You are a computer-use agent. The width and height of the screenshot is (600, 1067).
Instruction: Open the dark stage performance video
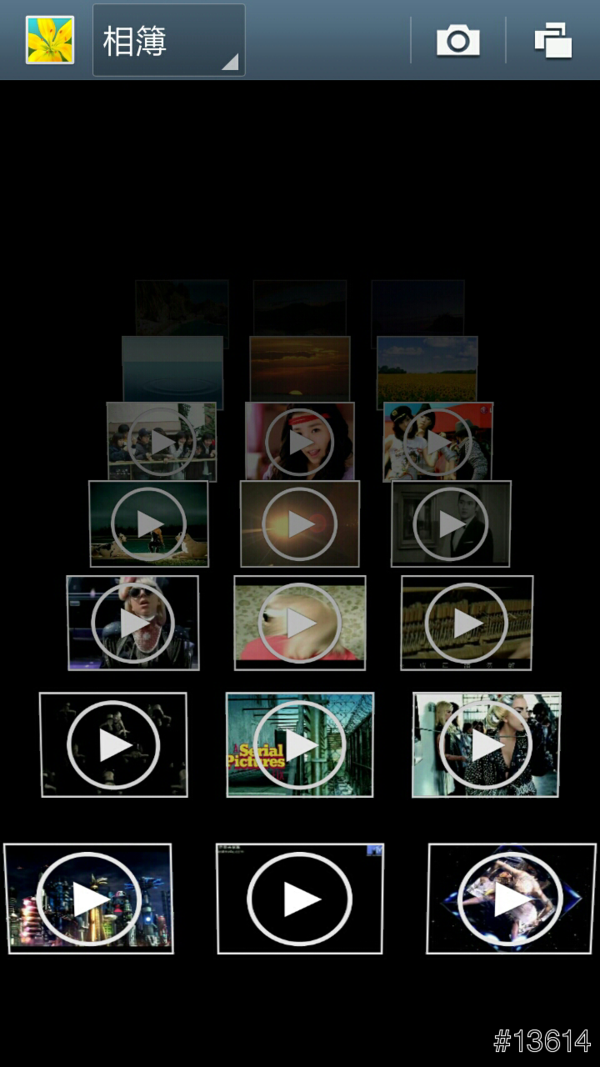(x=114, y=745)
